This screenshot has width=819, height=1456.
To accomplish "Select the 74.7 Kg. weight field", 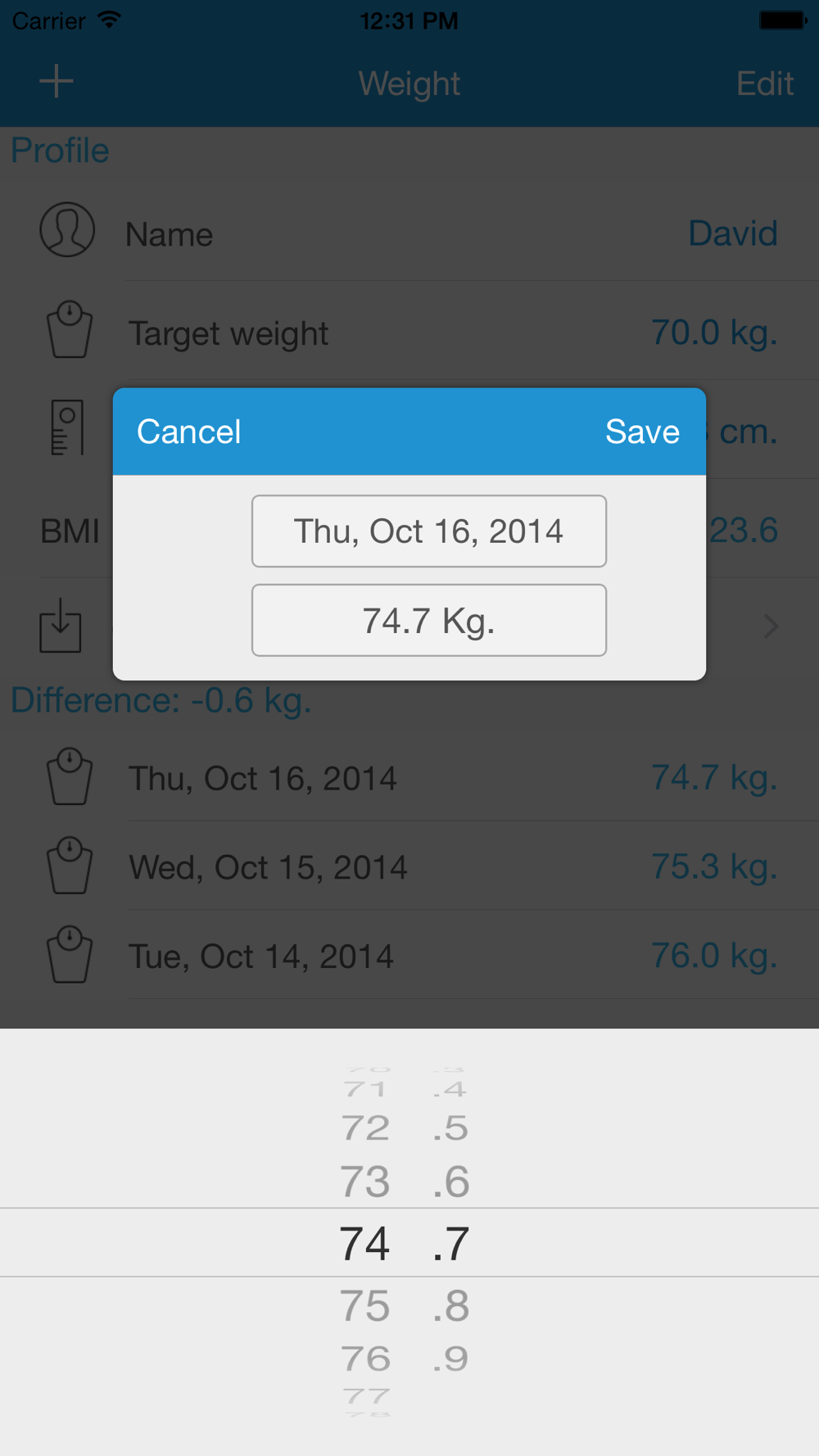I will pyautogui.click(x=429, y=620).
